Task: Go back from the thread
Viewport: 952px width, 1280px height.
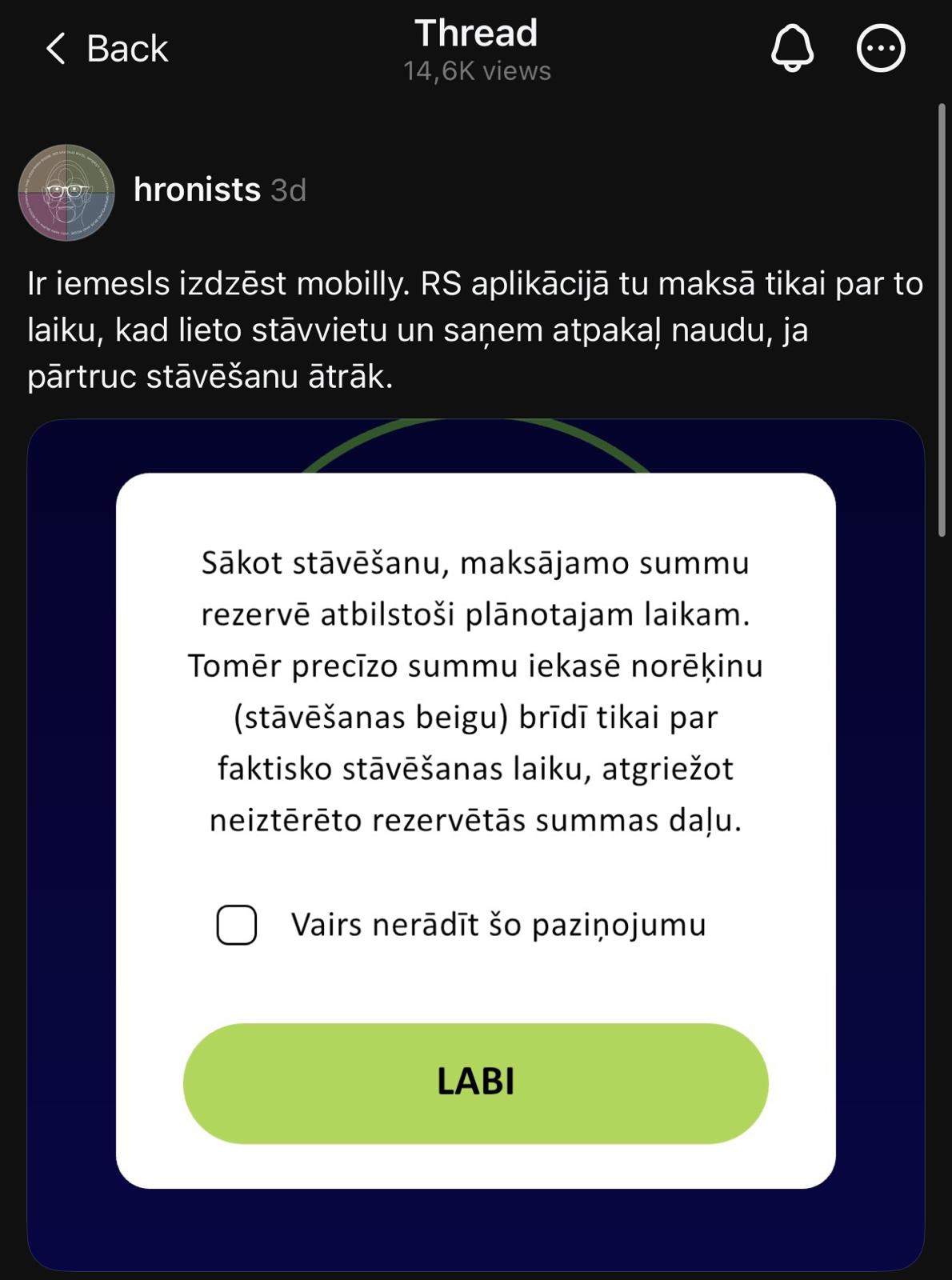Action: pyautogui.click(x=106, y=49)
